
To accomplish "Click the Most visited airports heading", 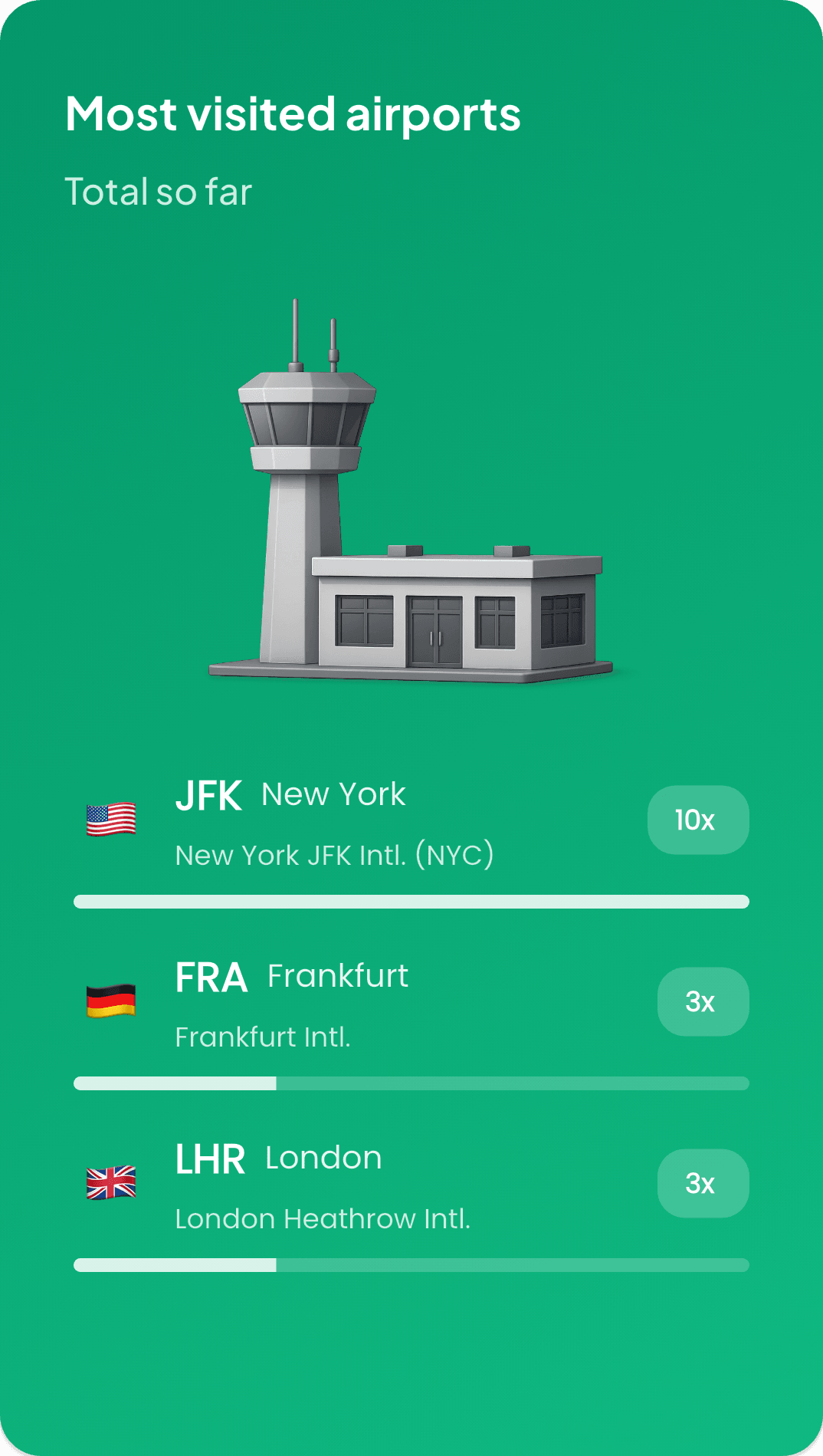I will 293,115.
